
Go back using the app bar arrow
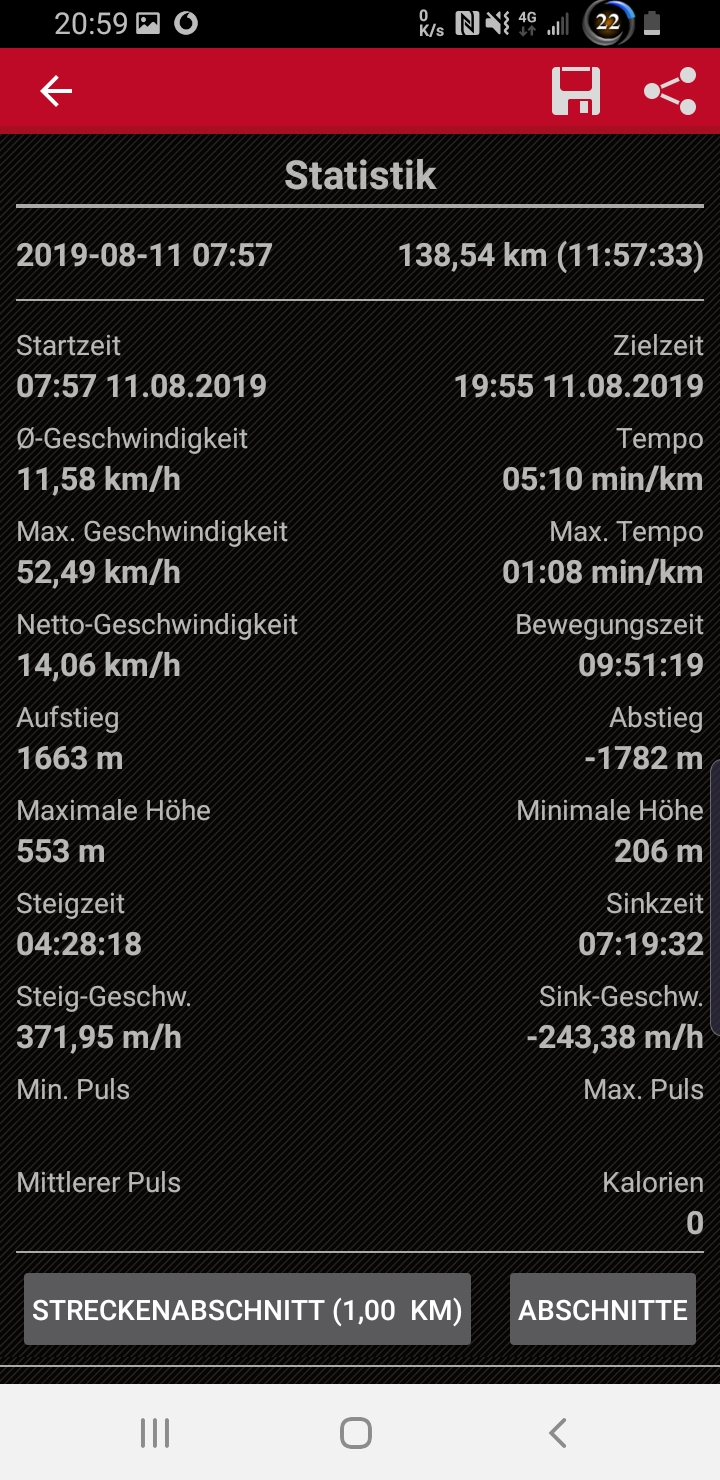(56, 91)
